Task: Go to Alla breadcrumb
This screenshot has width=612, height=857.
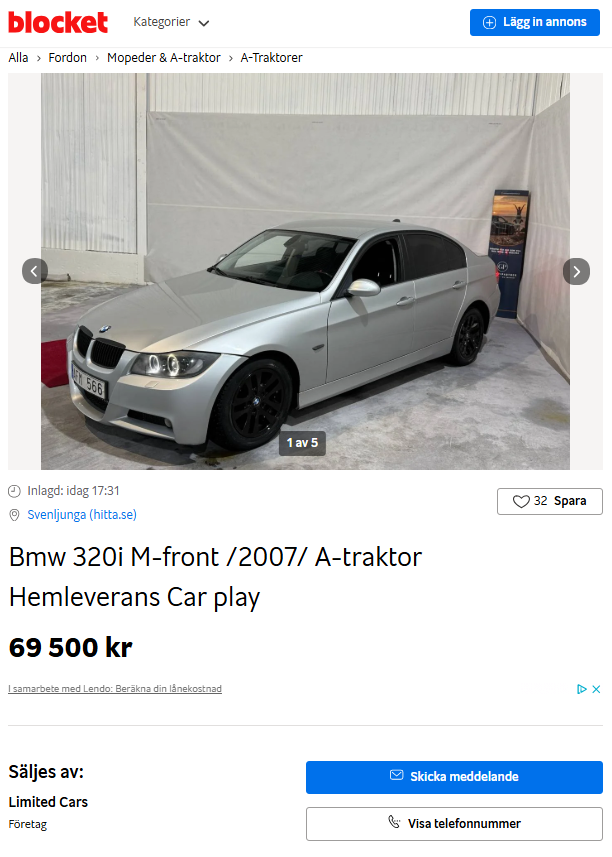Action: 18,58
